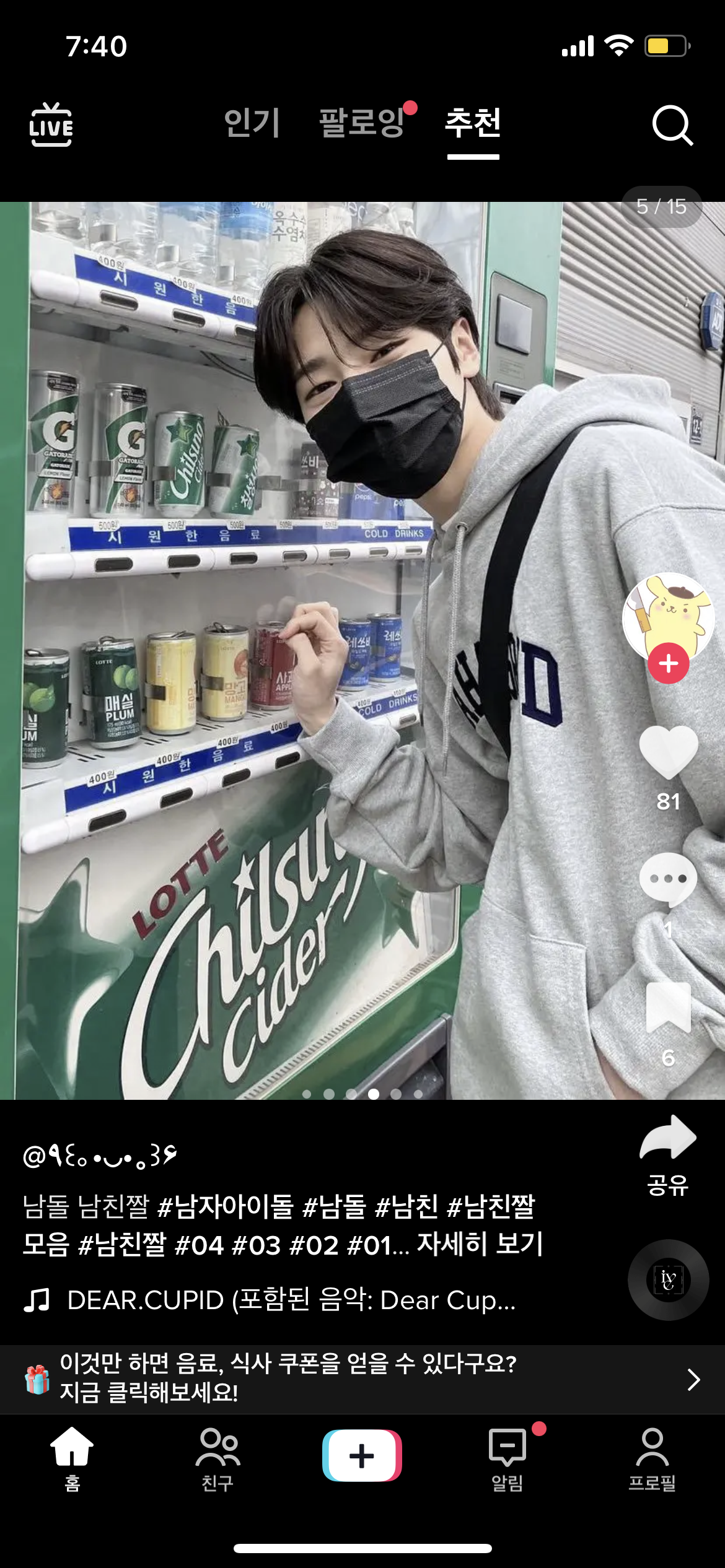Tap the #남자아이돌 hashtag
The image size is (725, 1568).
click(x=226, y=1206)
